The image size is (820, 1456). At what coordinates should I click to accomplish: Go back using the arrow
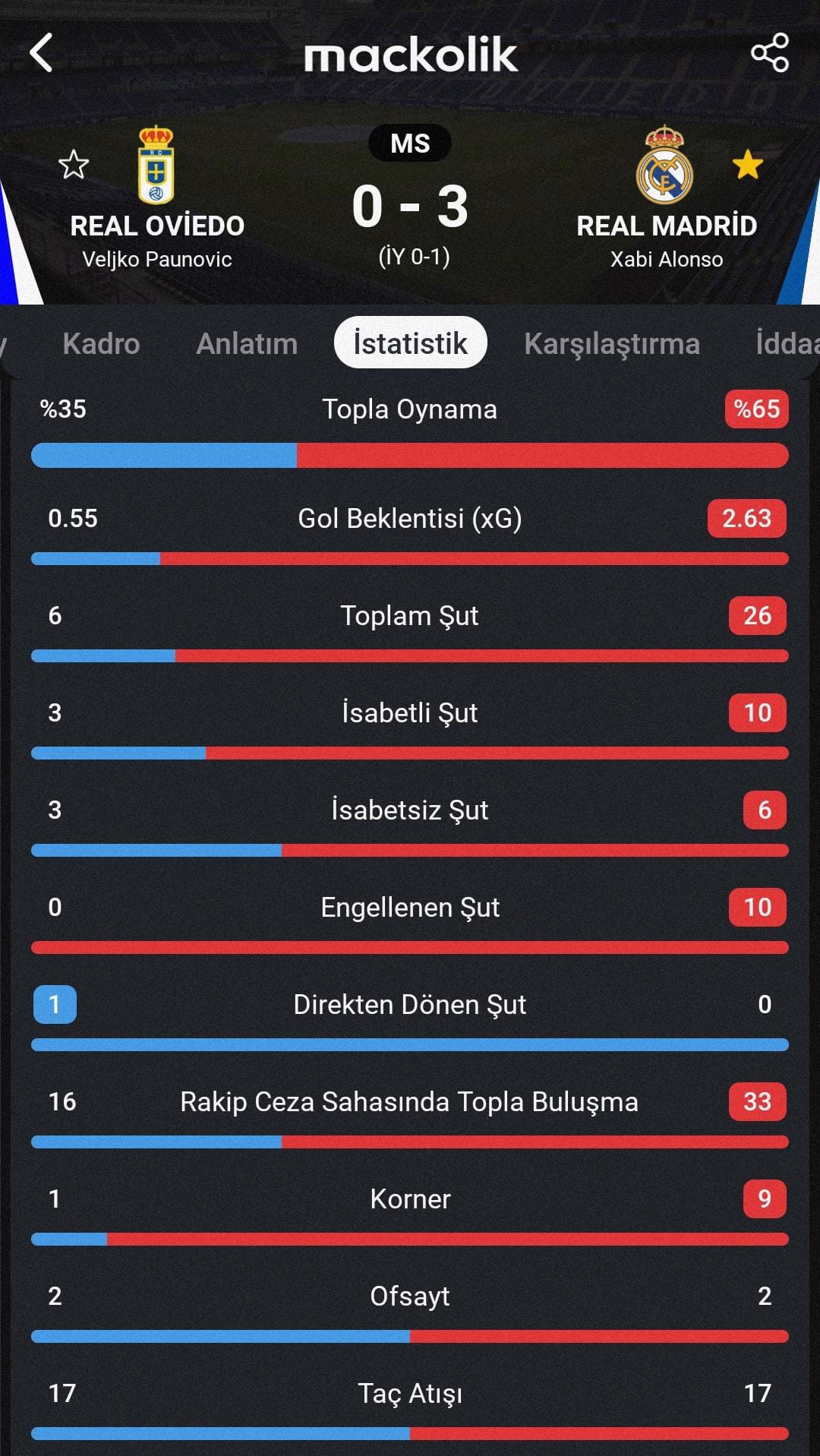[x=42, y=53]
